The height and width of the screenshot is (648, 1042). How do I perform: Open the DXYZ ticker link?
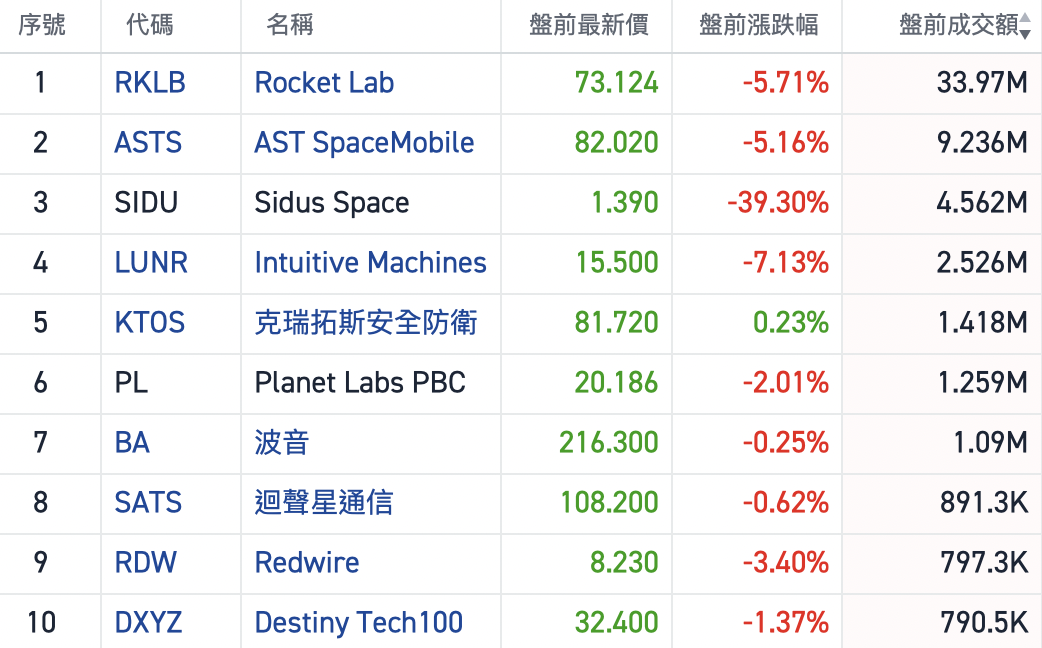(148, 623)
